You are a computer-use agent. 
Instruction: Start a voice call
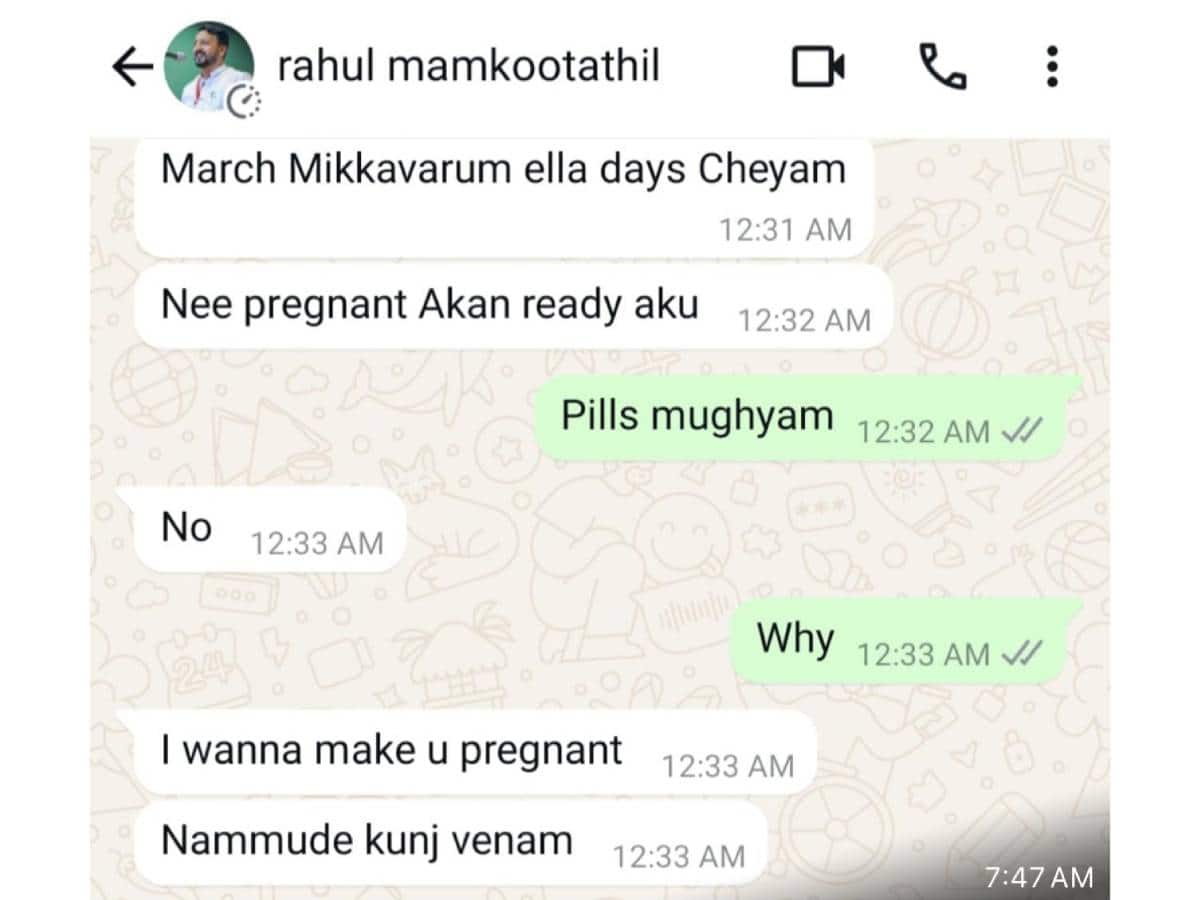tap(942, 68)
